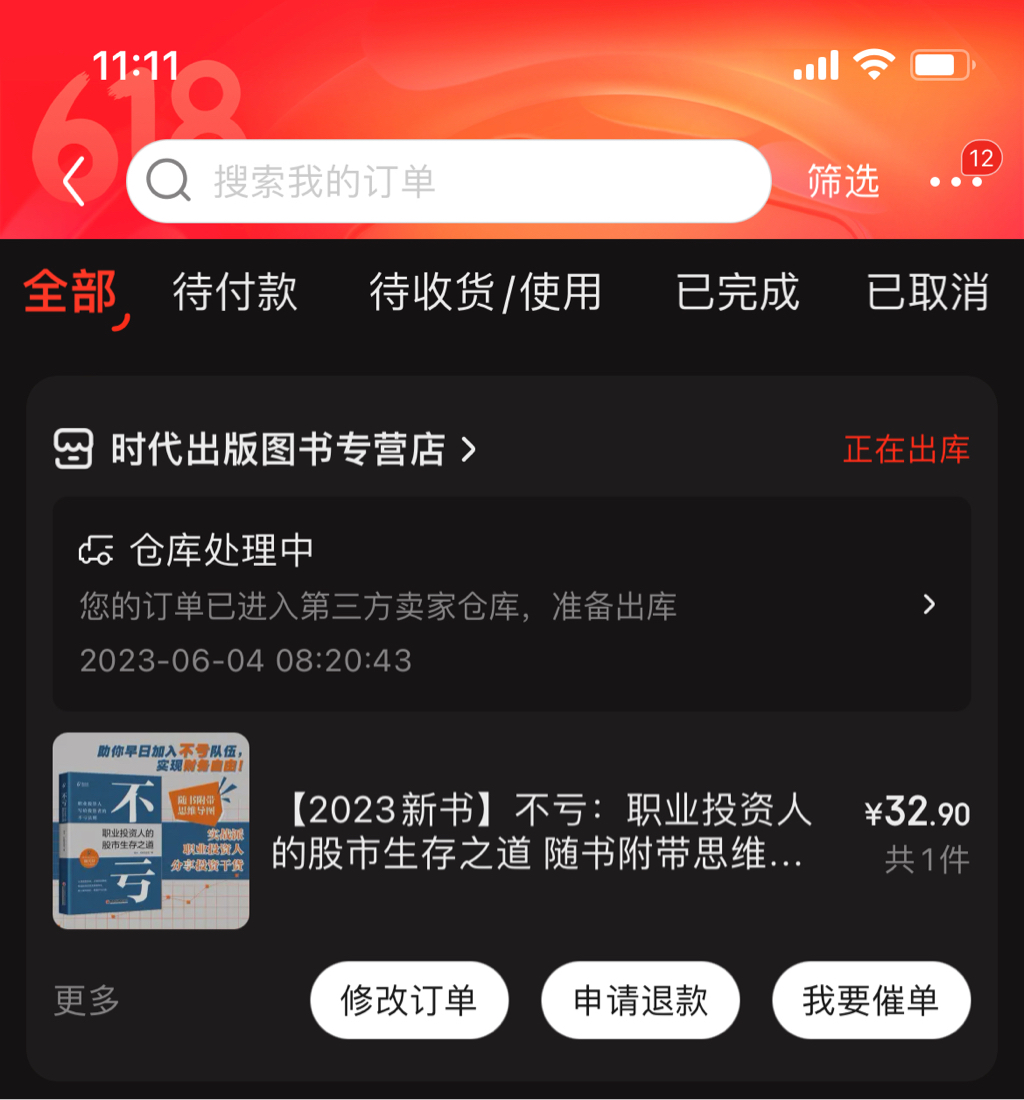The width and height of the screenshot is (1024, 1100).
Task: View 仓库处理中 logistics details
Action: click(511, 604)
